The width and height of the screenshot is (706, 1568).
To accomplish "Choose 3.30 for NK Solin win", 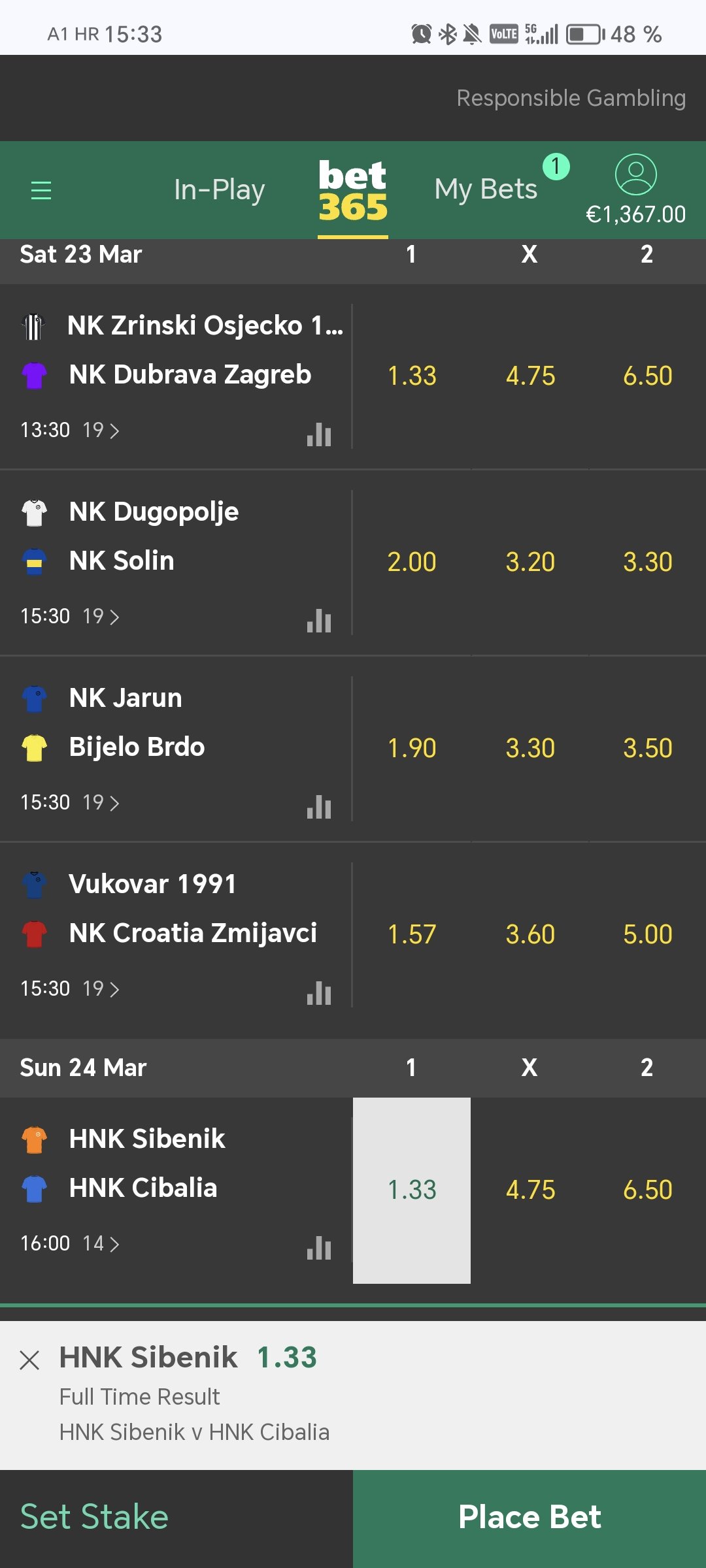I will pyautogui.click(x=647, y=563).
